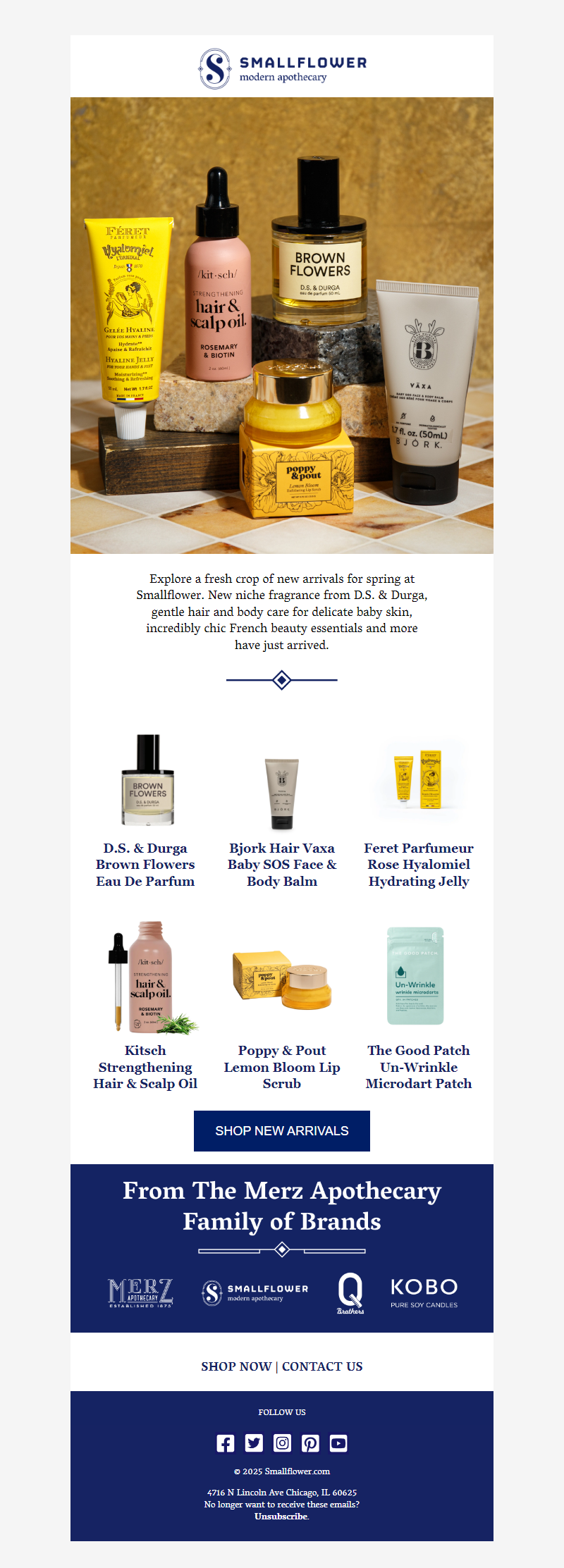The height and width of the screenshot is (1568, 564).
Task: Open Feret Parfumeur Rose Hyalomiel Jelly
Action: click(x=418, y=865)
